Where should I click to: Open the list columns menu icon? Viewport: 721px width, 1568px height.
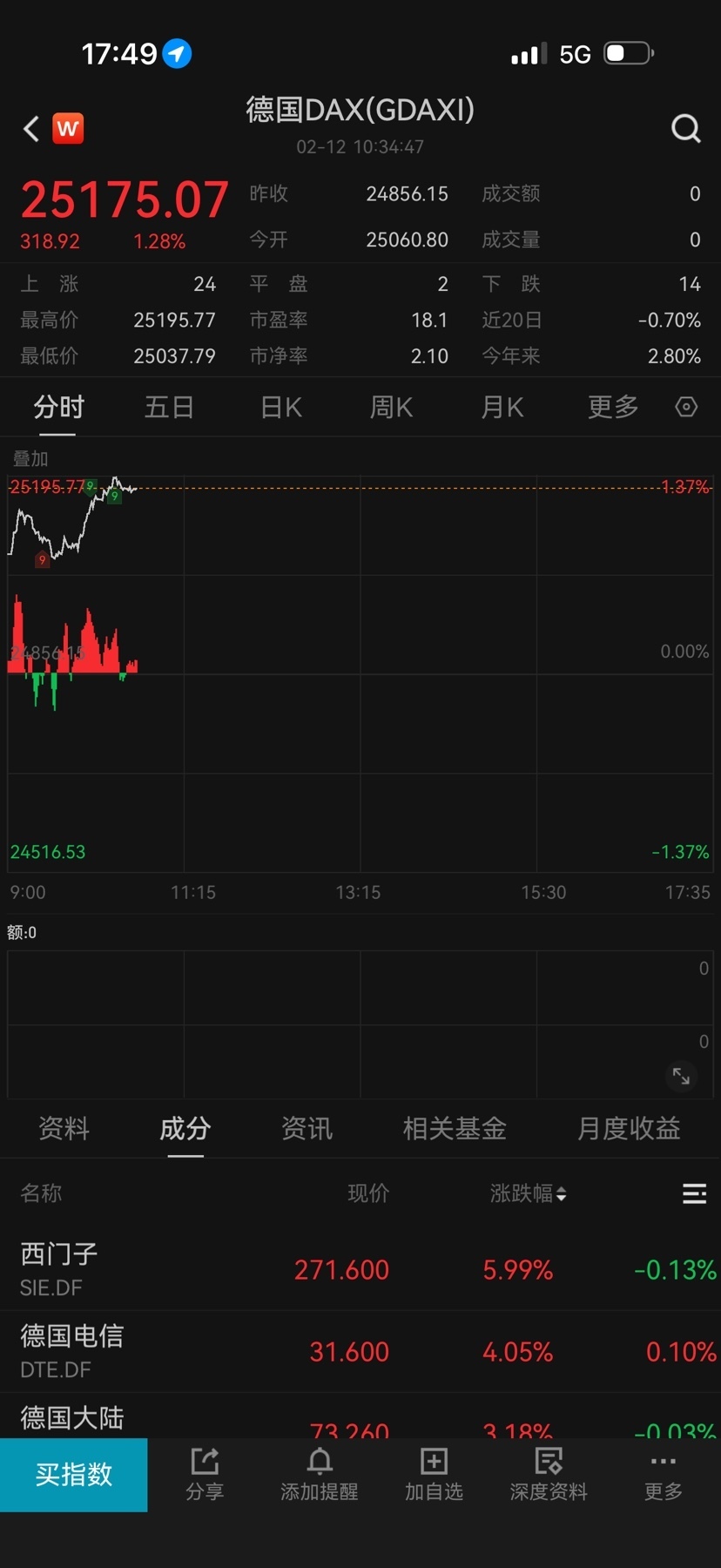coord(694,1193)
